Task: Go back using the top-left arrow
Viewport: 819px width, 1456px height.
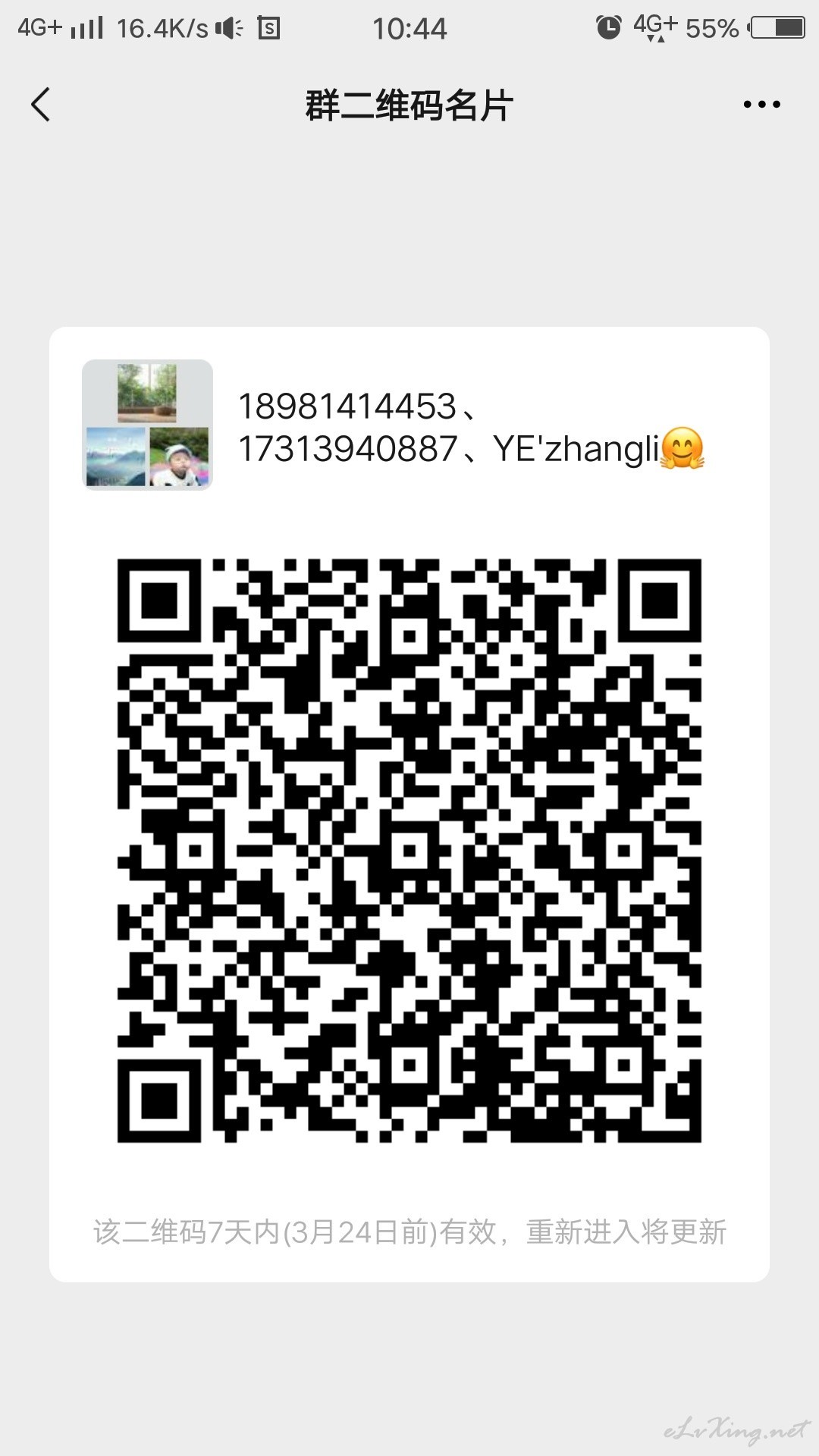Action: (41, 105)
